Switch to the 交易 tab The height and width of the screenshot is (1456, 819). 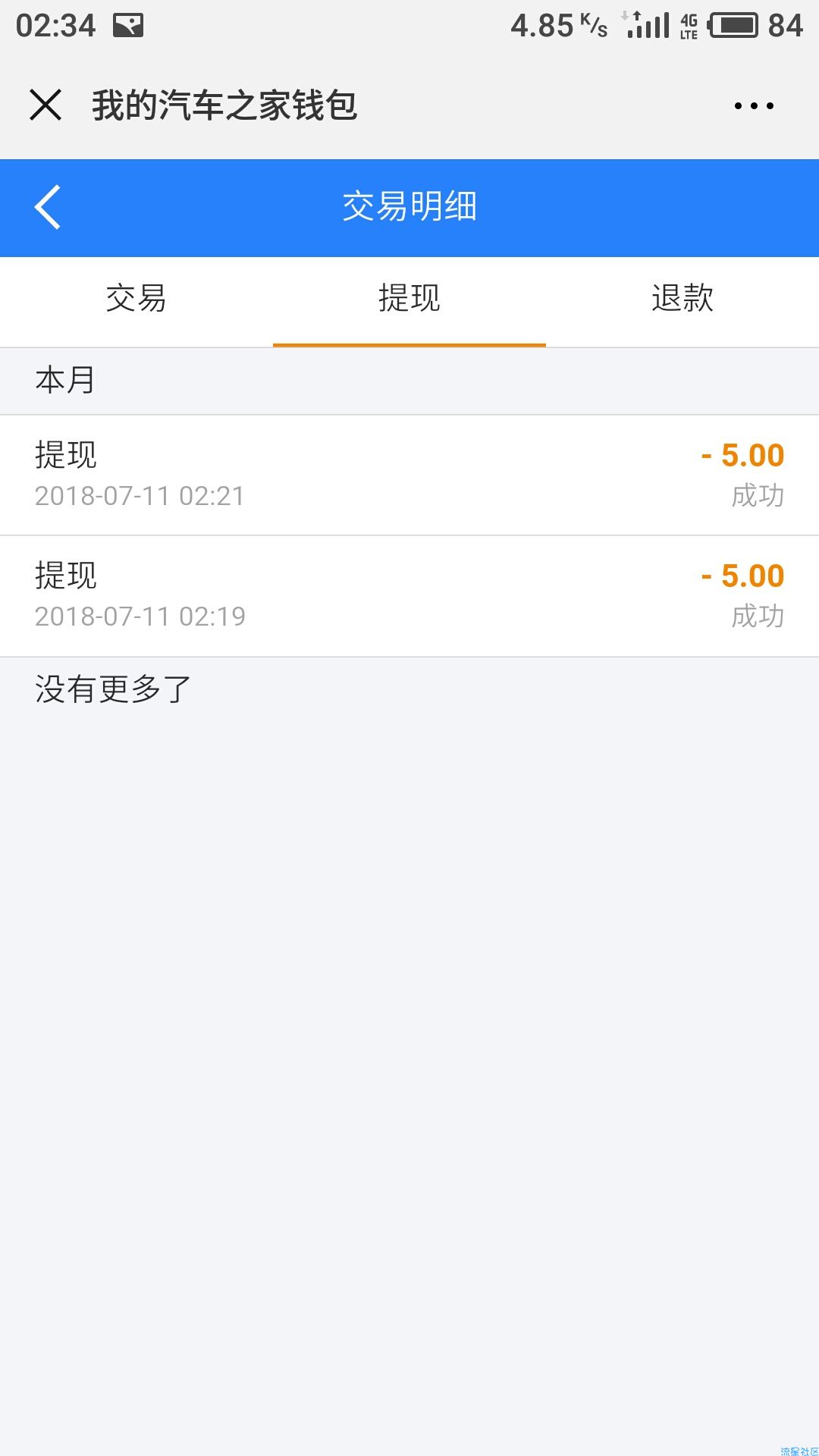click(x=136, y=301)
